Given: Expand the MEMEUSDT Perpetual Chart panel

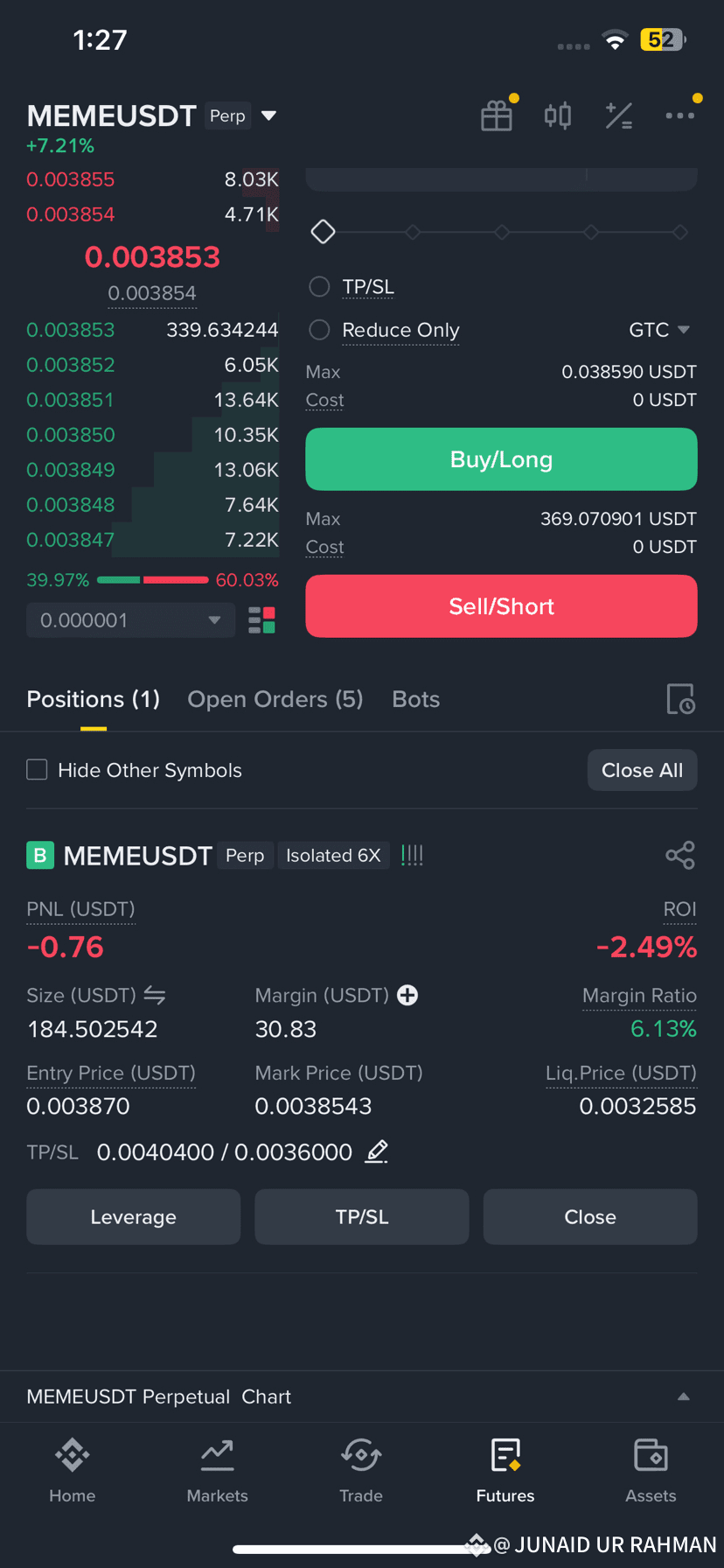Looking at the screenshot, I should (683, 1396).
